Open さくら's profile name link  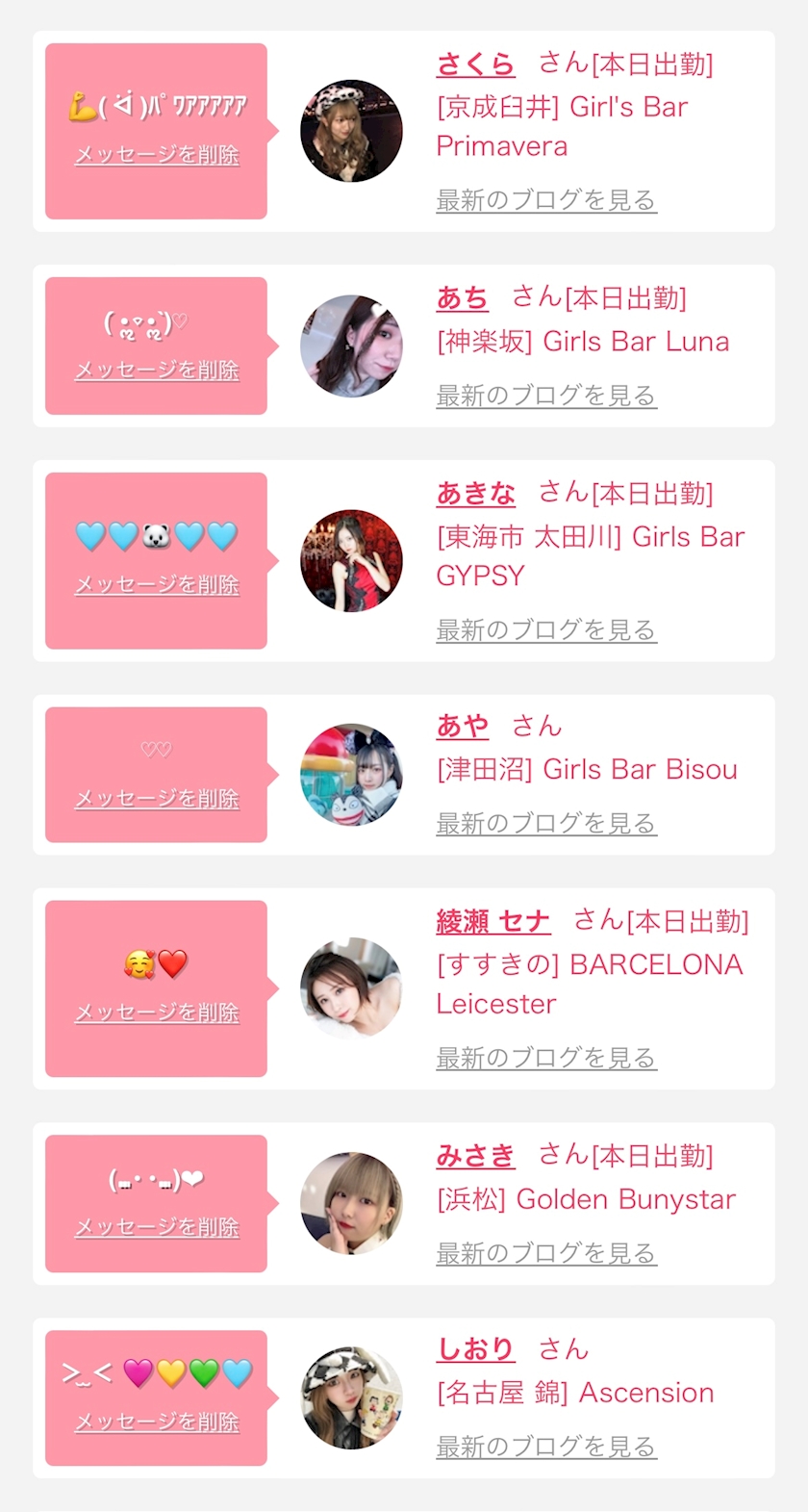pos(475,64)
